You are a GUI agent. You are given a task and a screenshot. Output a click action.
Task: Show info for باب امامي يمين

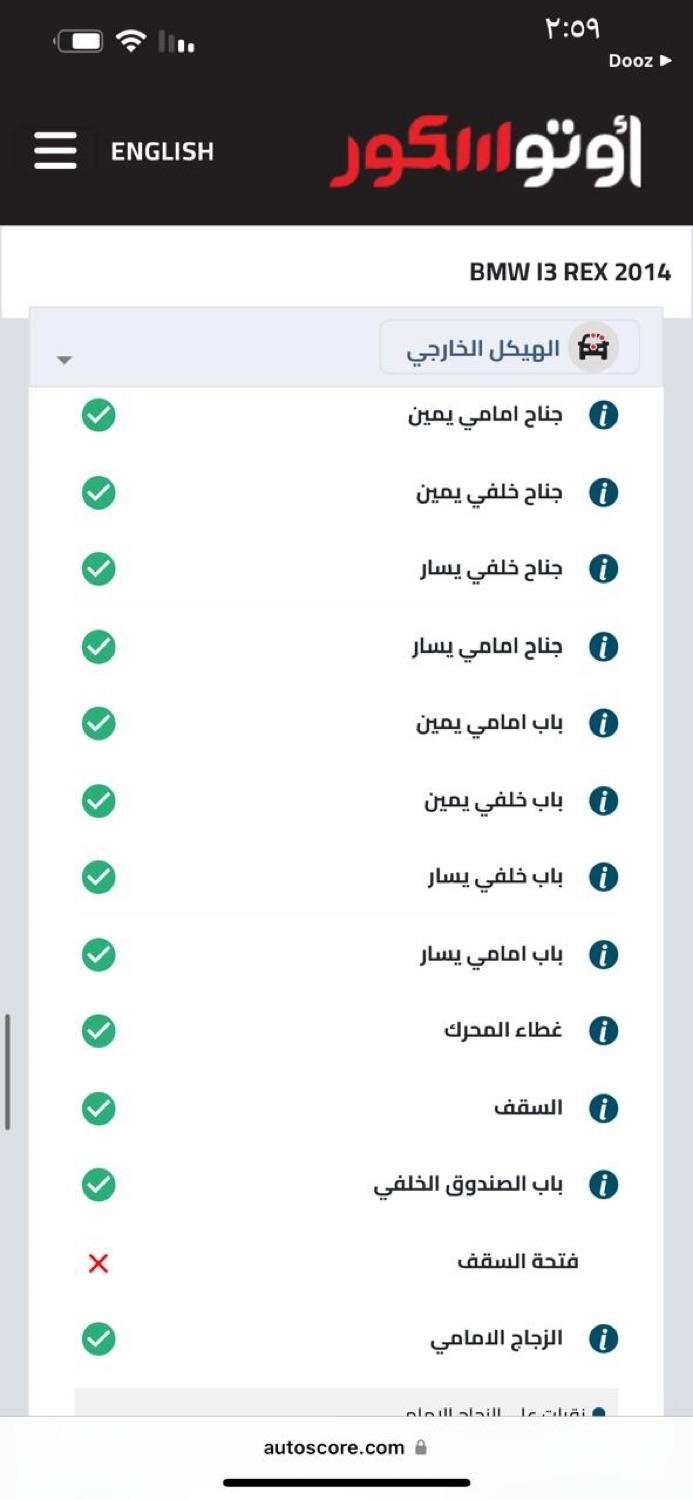click(603, 724)
